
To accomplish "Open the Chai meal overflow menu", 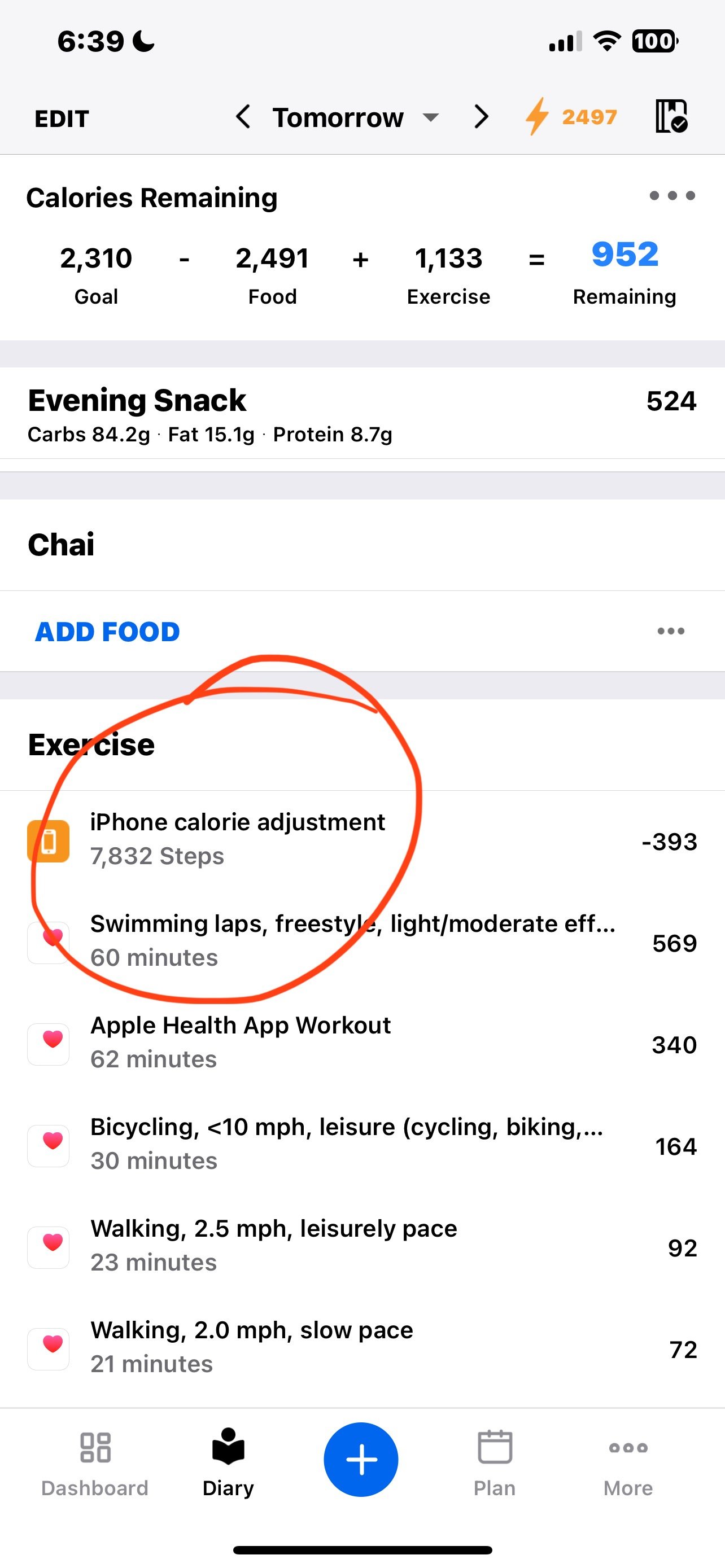I will click(x=670, y=631).
